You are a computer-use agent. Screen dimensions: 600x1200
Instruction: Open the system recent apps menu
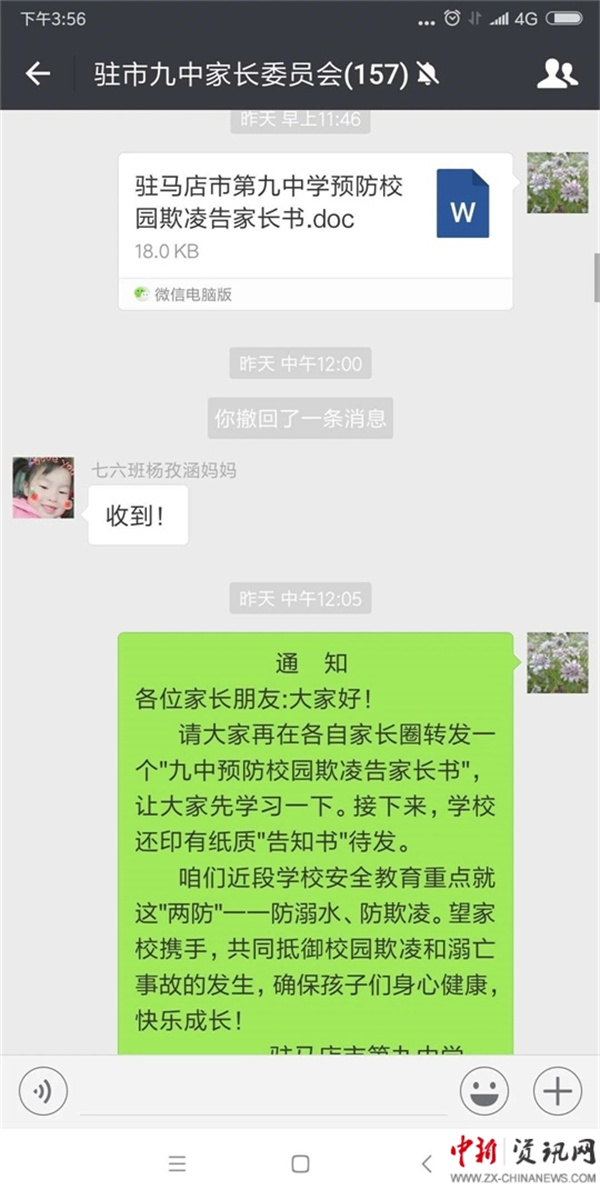[x=177, y=1164]
